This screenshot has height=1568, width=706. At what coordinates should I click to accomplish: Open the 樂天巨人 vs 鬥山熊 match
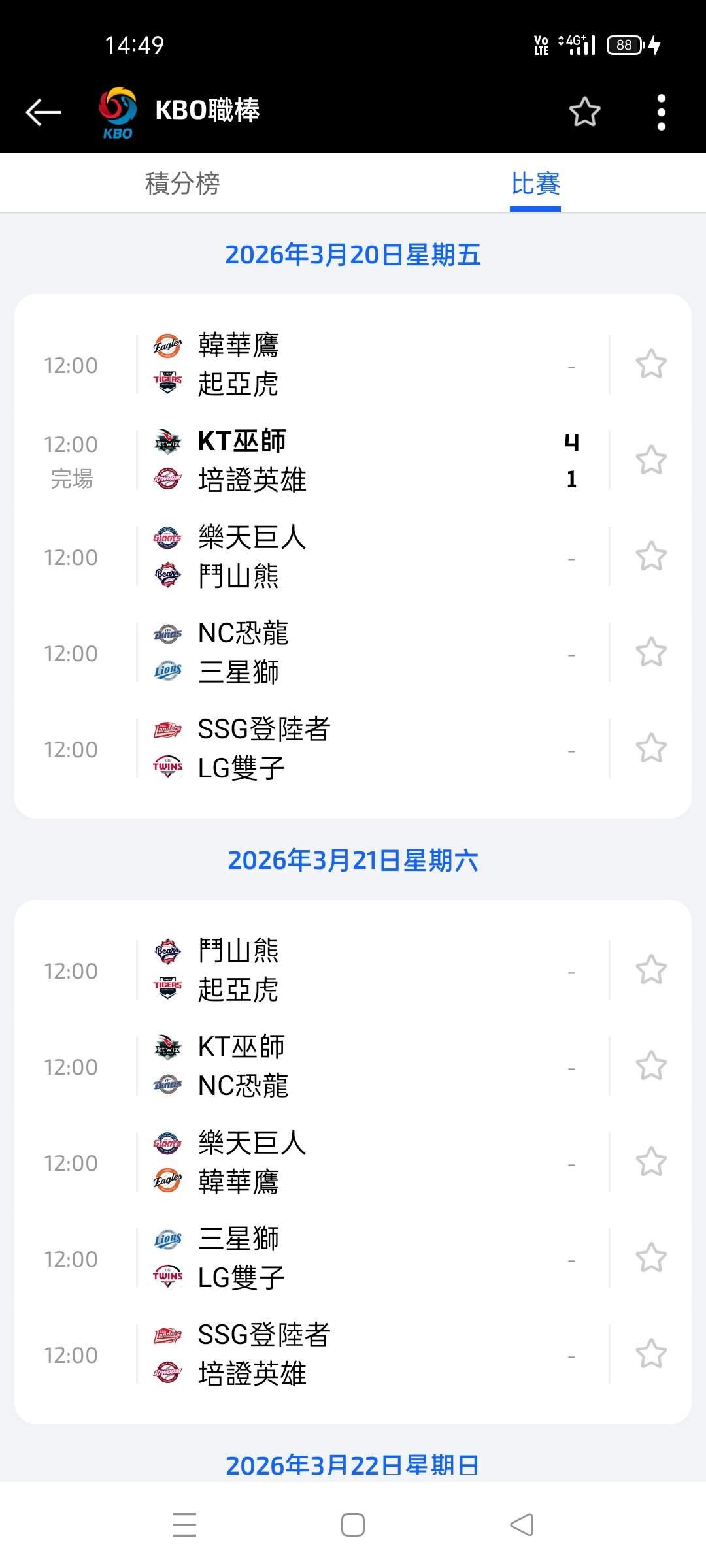[353, 557]
